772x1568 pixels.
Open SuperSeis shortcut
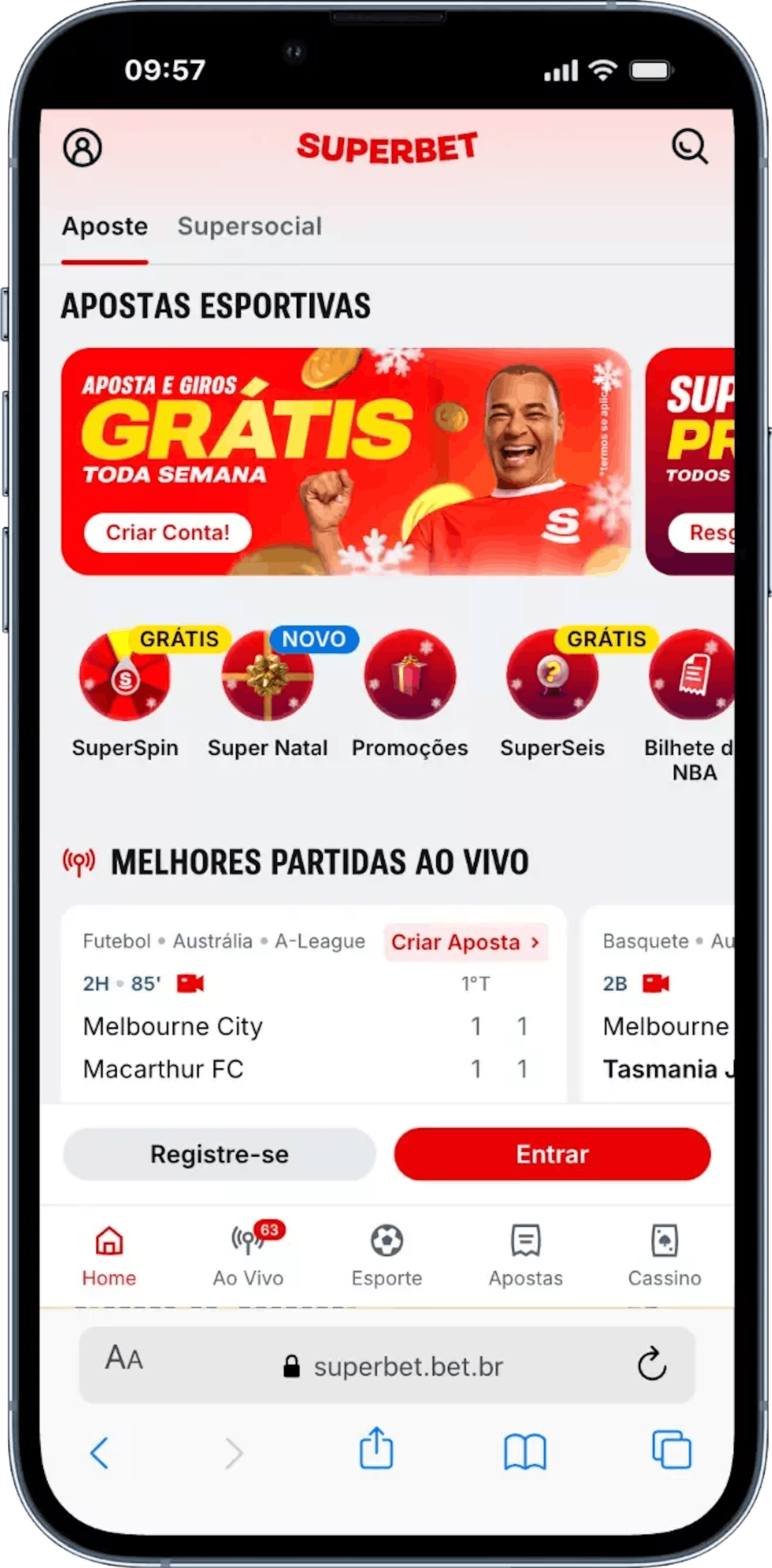click(552, 676)
